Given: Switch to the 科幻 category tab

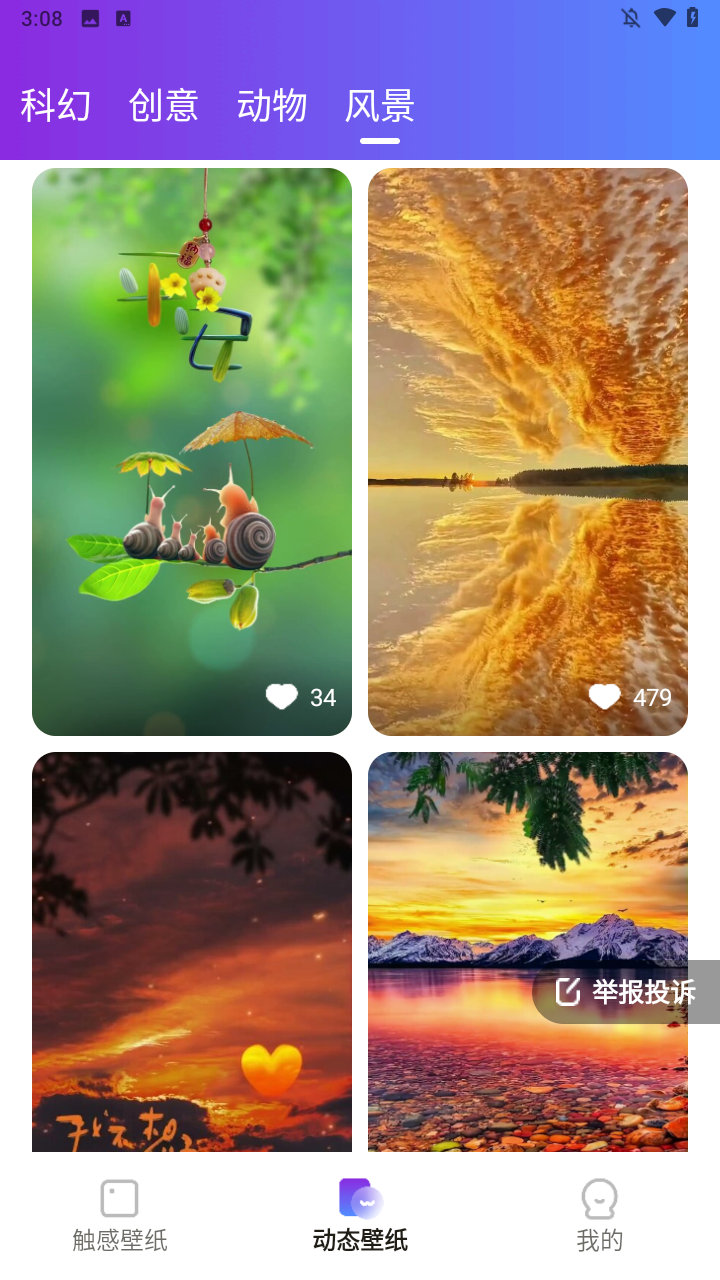Looking at the screenshot, I should pos(55,107).
